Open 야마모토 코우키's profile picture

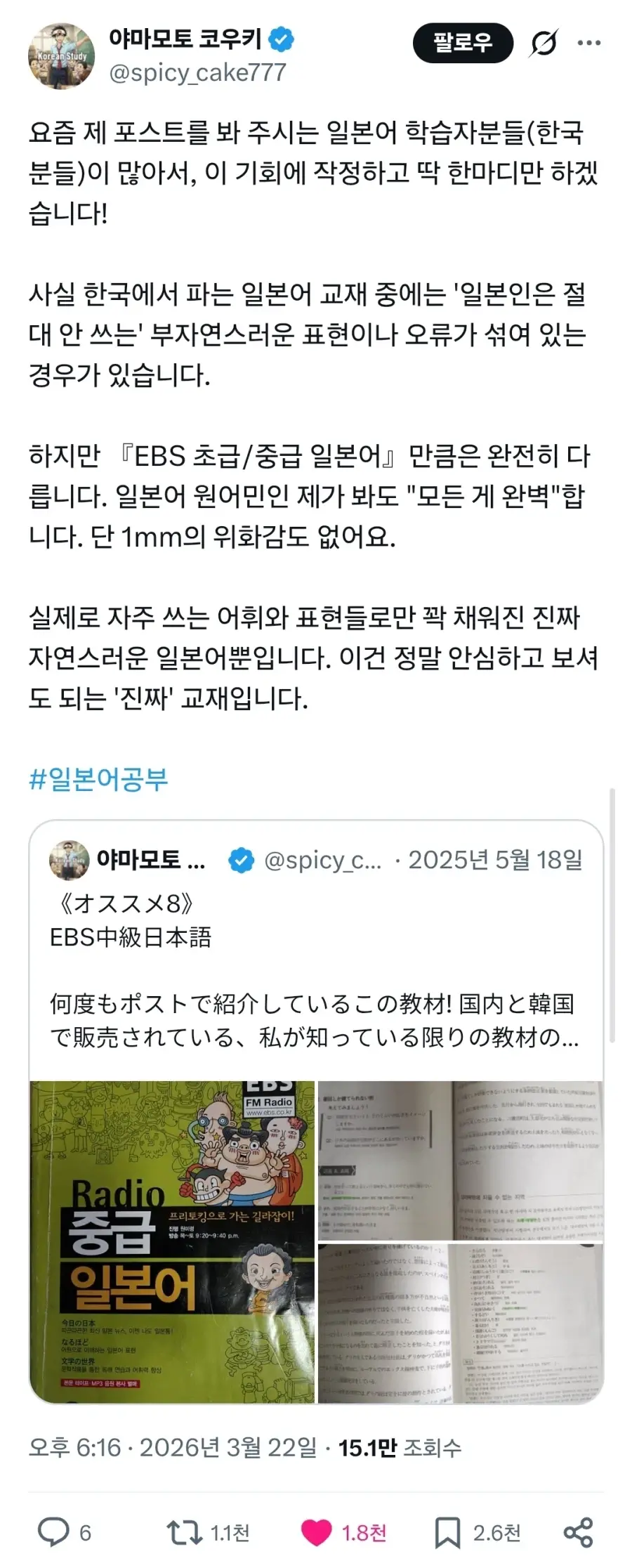pos(61,55)
